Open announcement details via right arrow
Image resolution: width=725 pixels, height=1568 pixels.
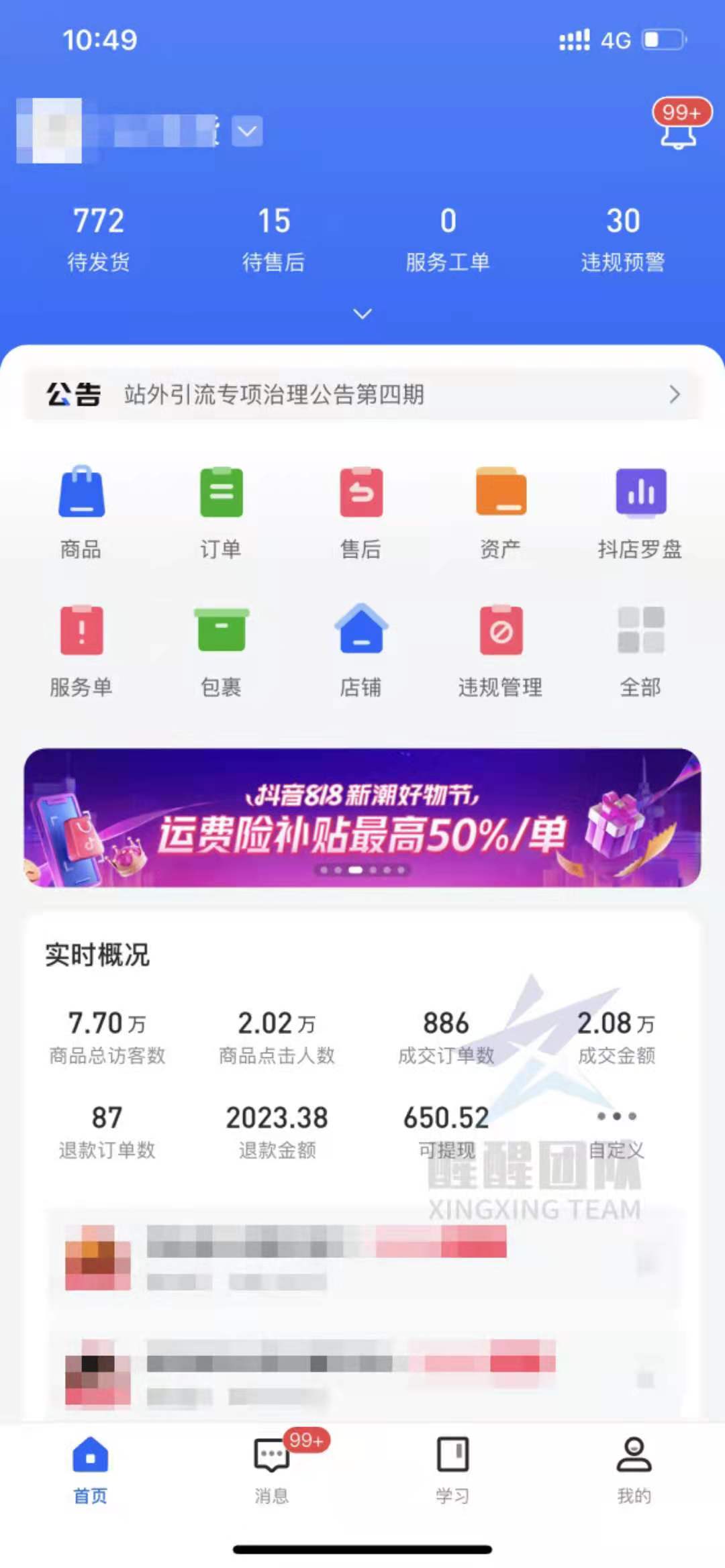coord(675,396)
